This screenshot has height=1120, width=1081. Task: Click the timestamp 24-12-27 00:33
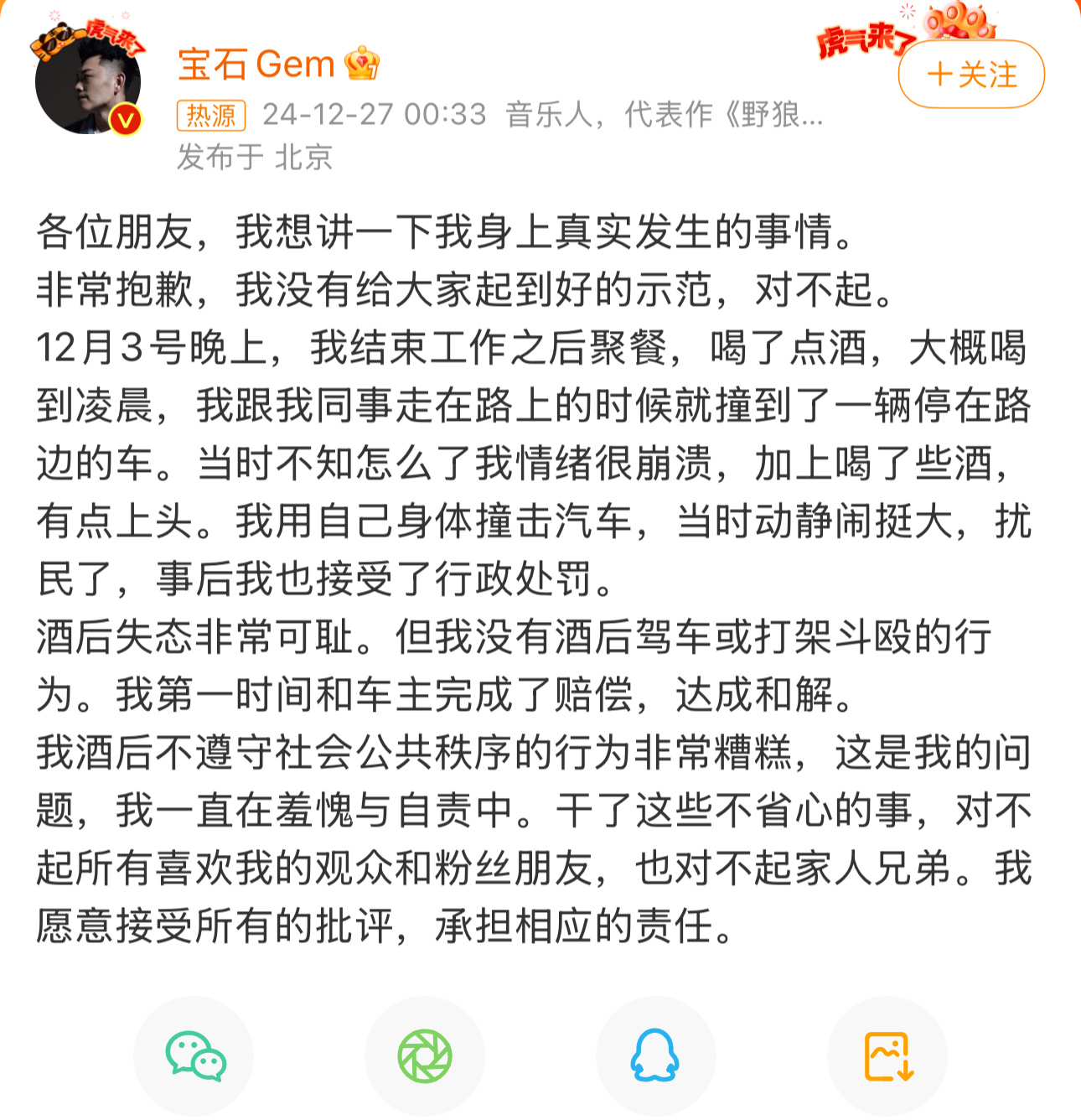click(x=371, y=117)
